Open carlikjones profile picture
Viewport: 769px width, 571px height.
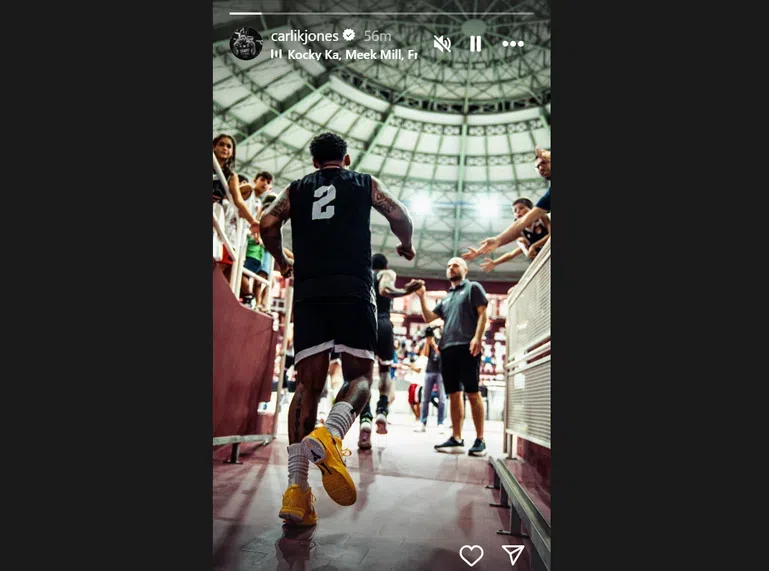pyautogui.click(x=245, y=43)
